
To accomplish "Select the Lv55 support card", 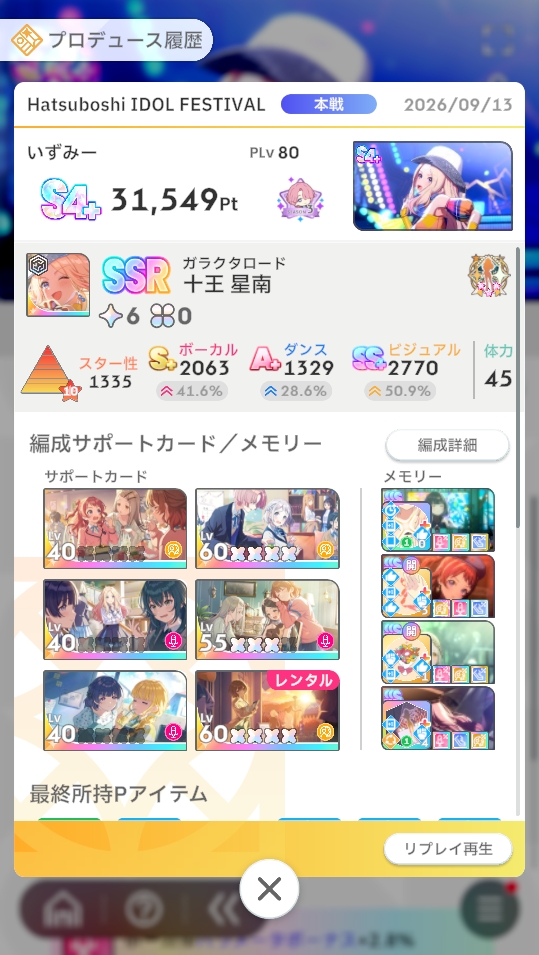I will [267, 619].
